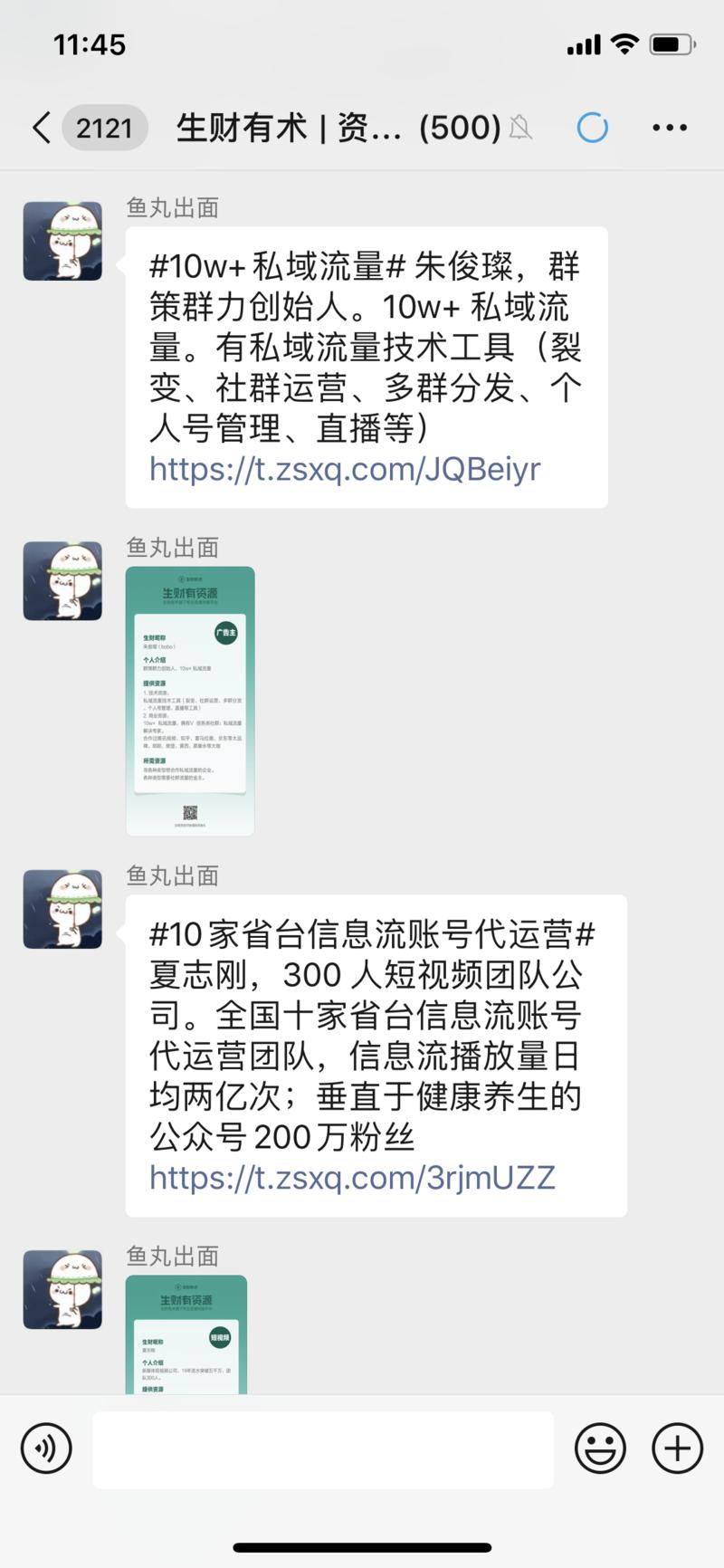This screenshot has width=724, height=1568.
Task: Tap the cellular signal bars icon
Action: (x=586, y=43)
